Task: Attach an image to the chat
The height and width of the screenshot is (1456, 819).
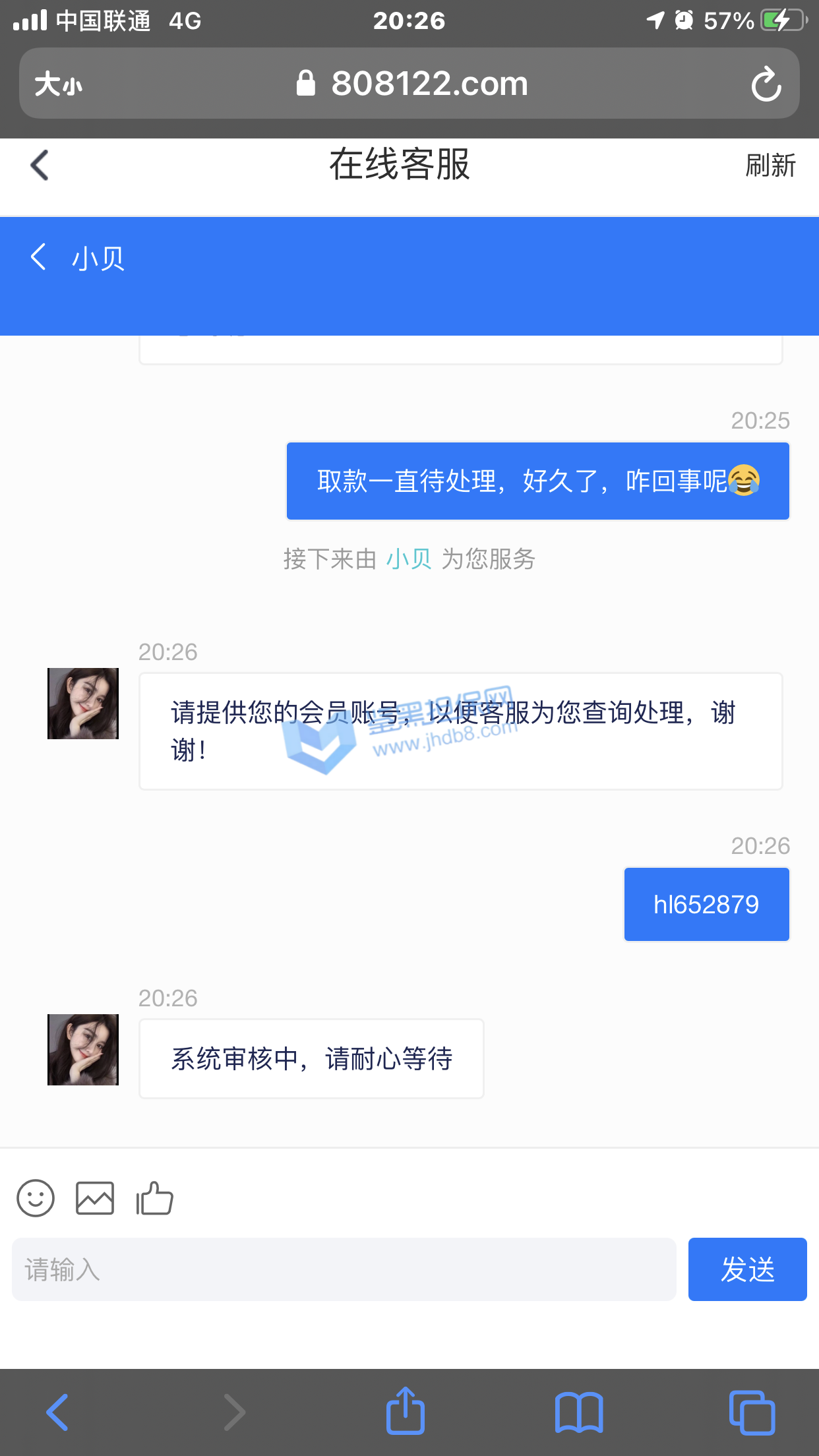Action: [x=95, y=1198]
